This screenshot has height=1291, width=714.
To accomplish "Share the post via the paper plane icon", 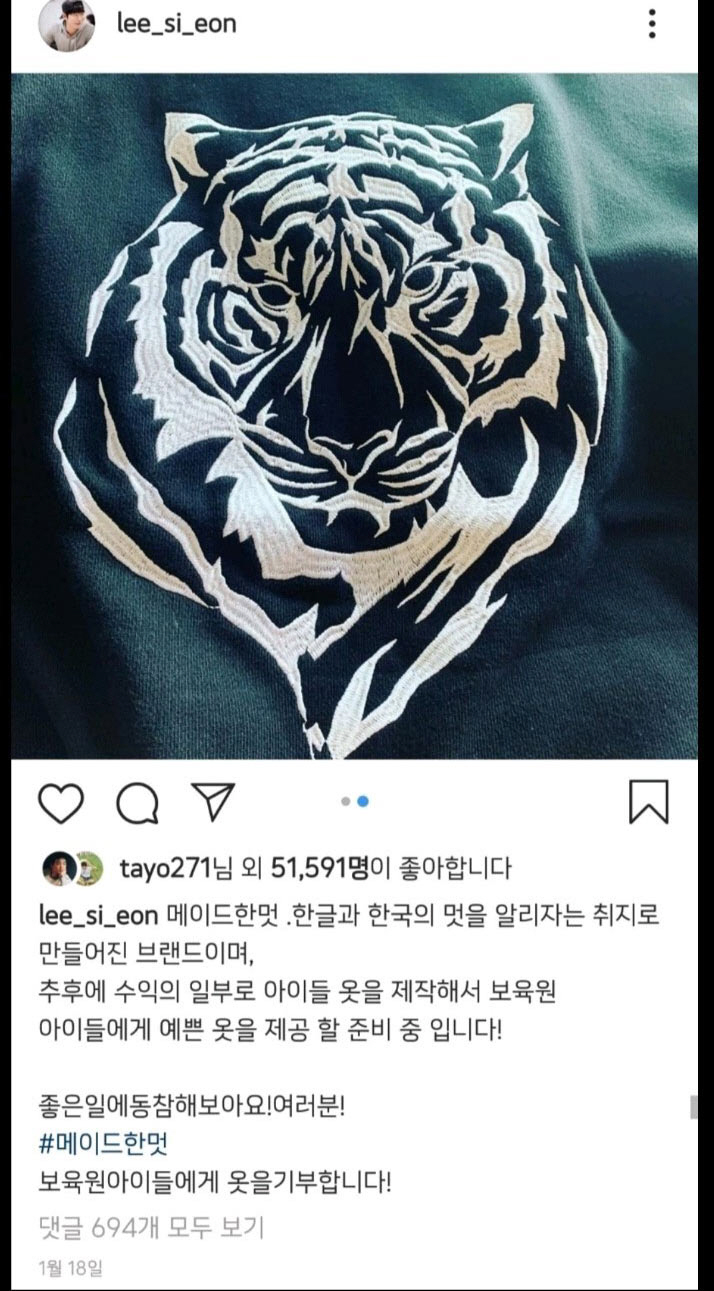I will pos(212,802).
